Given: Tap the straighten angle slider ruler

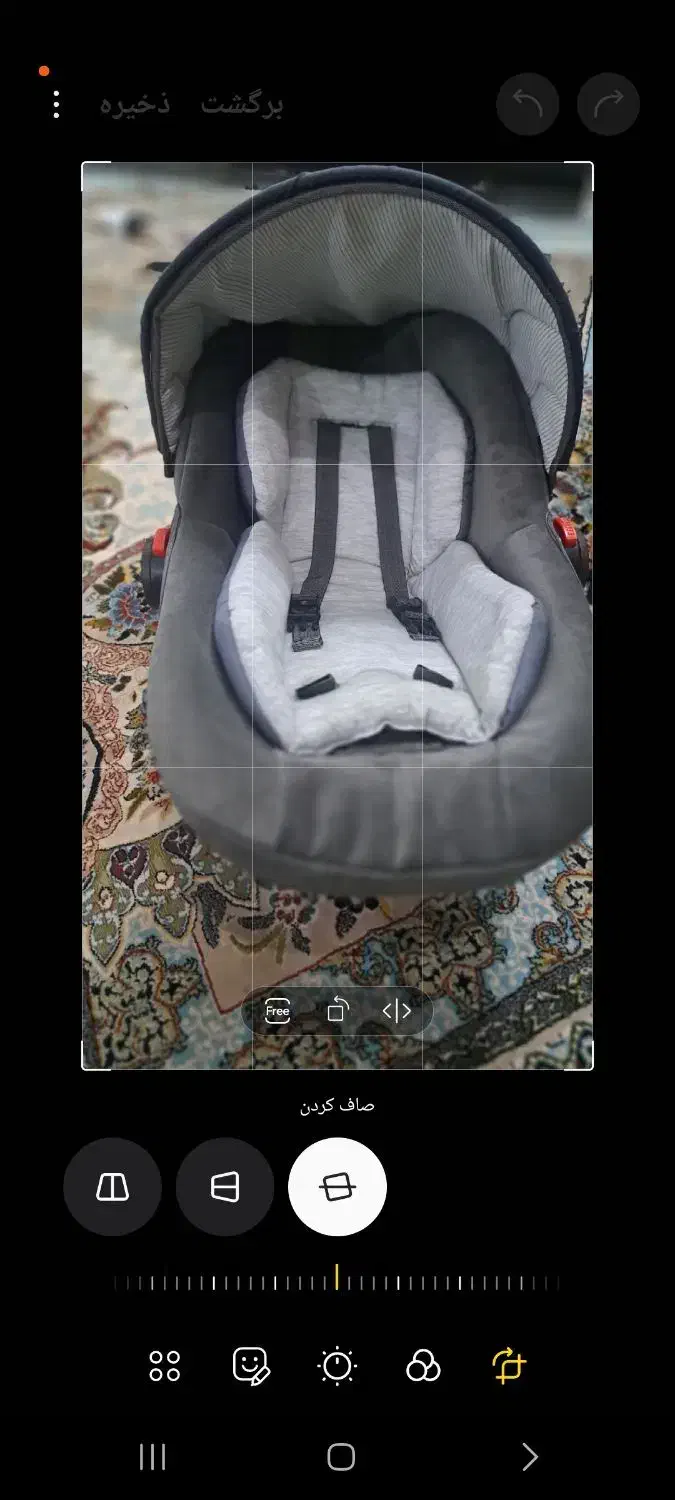Looking at the screenshot, I should [x=337, y=1281].
